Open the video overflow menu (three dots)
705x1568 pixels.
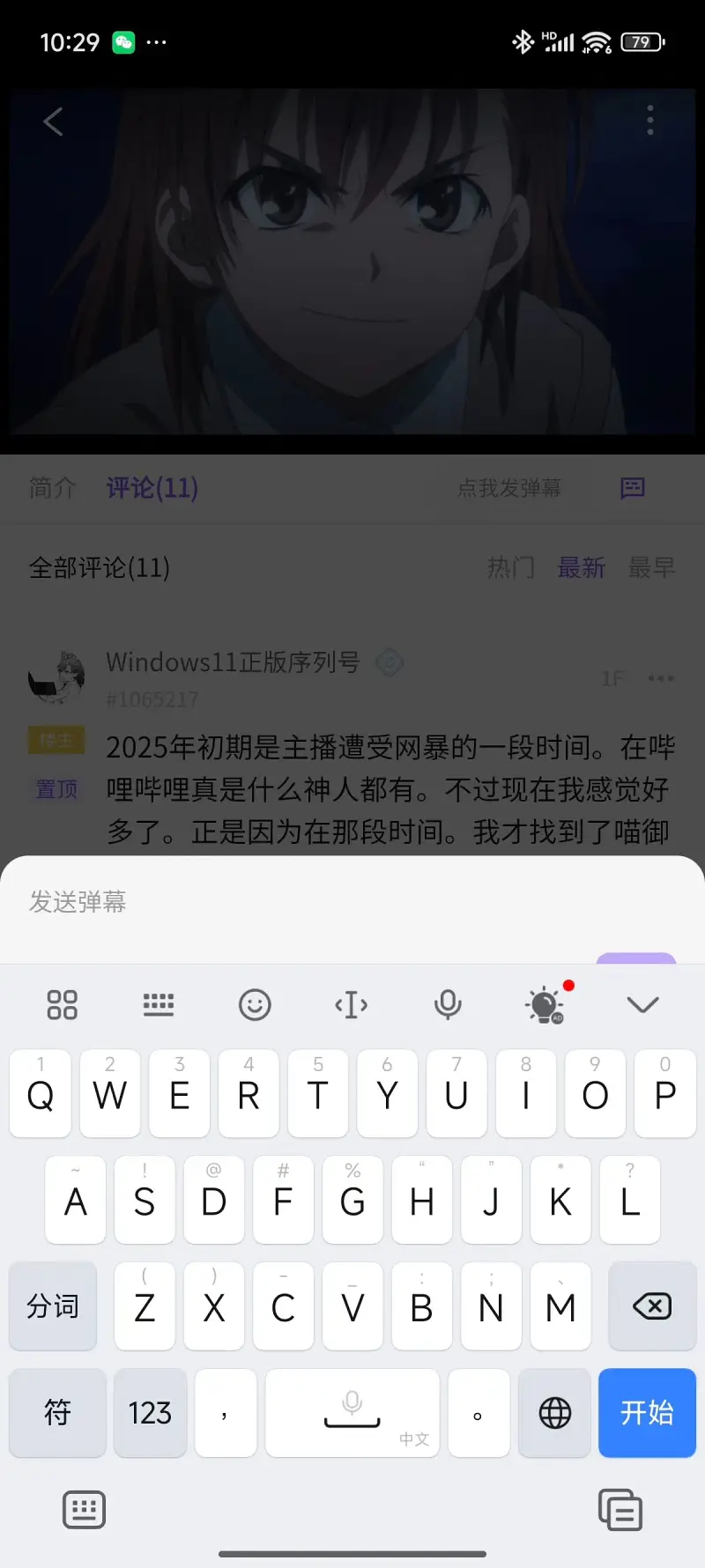coord(650,121)
